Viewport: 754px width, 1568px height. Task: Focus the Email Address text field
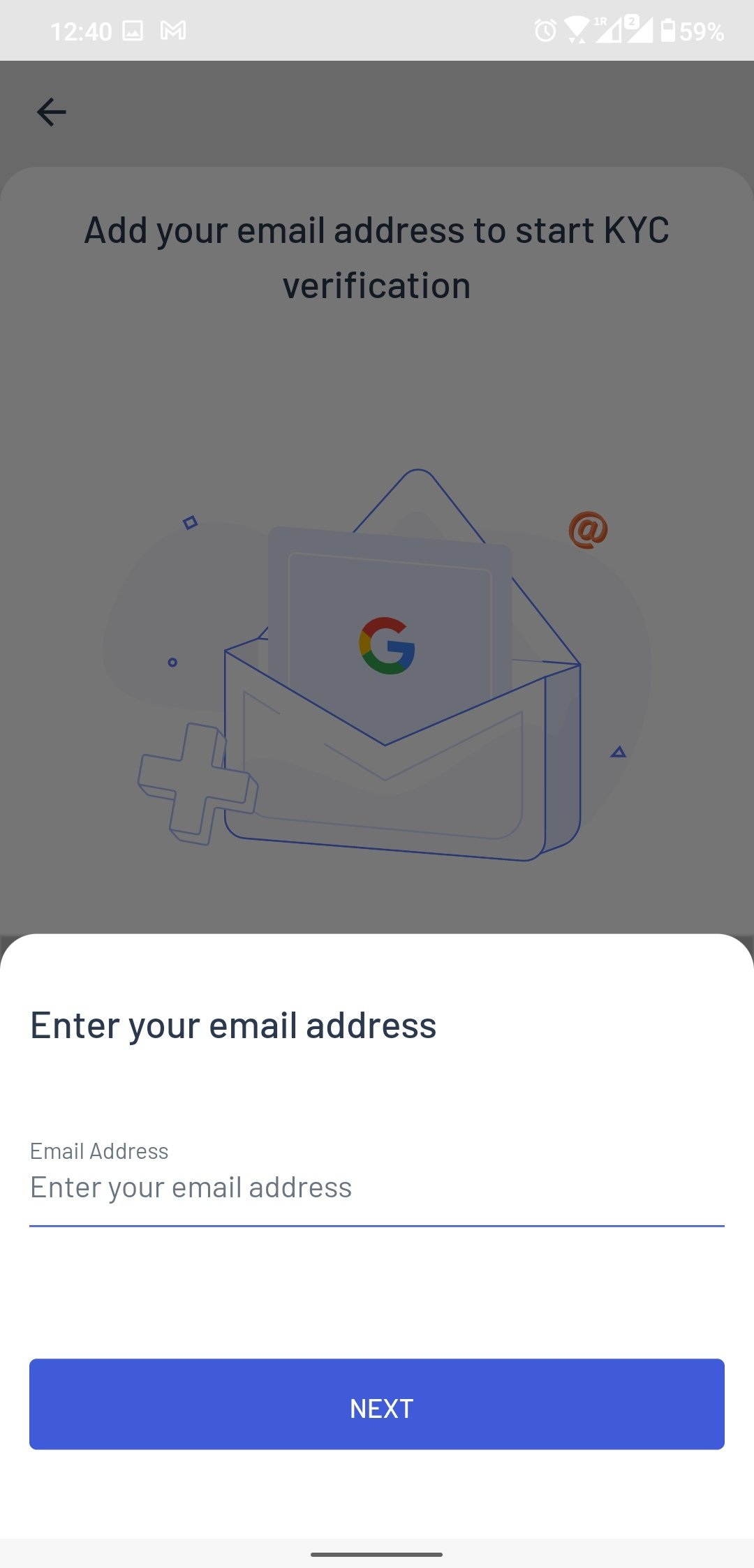tap(376, 1188)
